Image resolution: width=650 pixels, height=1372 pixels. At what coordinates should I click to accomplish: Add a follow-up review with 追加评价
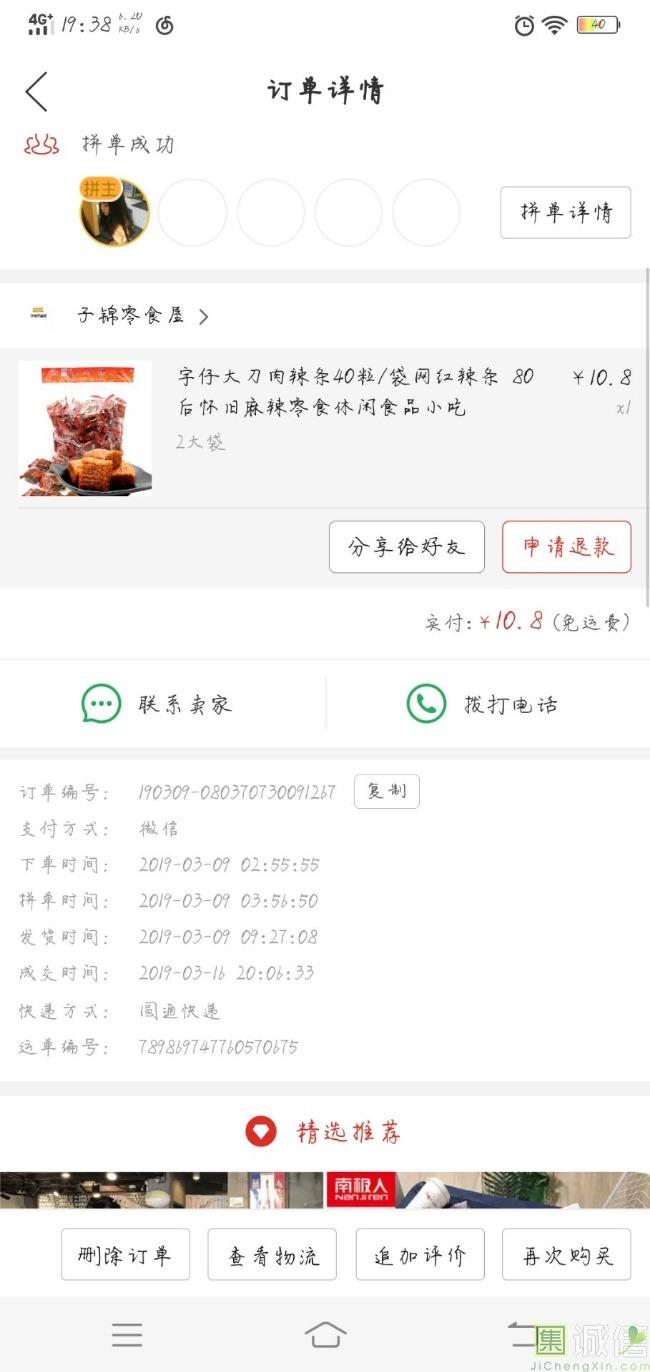click(x=420, y=1255)
